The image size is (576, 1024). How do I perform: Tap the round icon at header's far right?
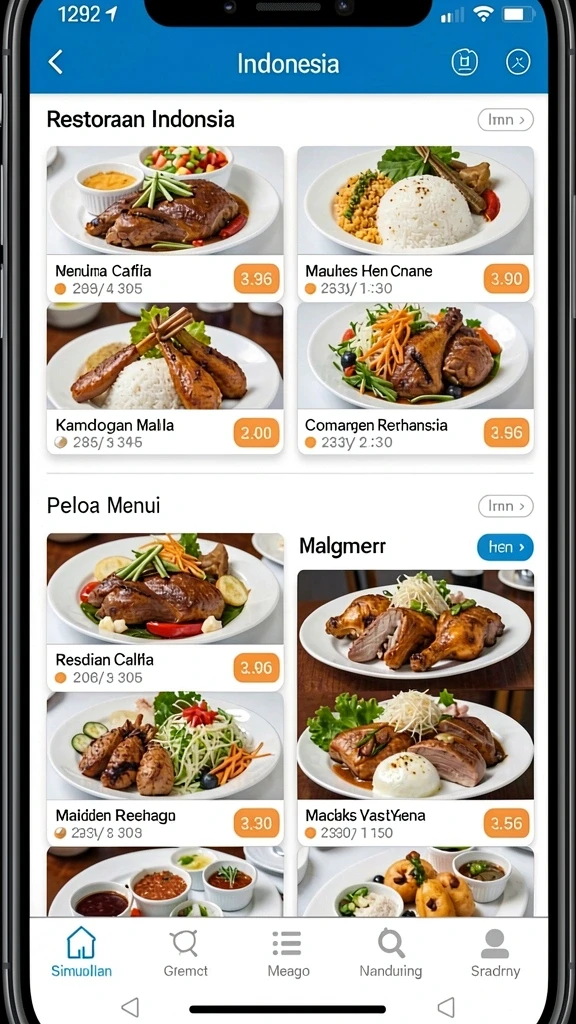tap(518, 63)
